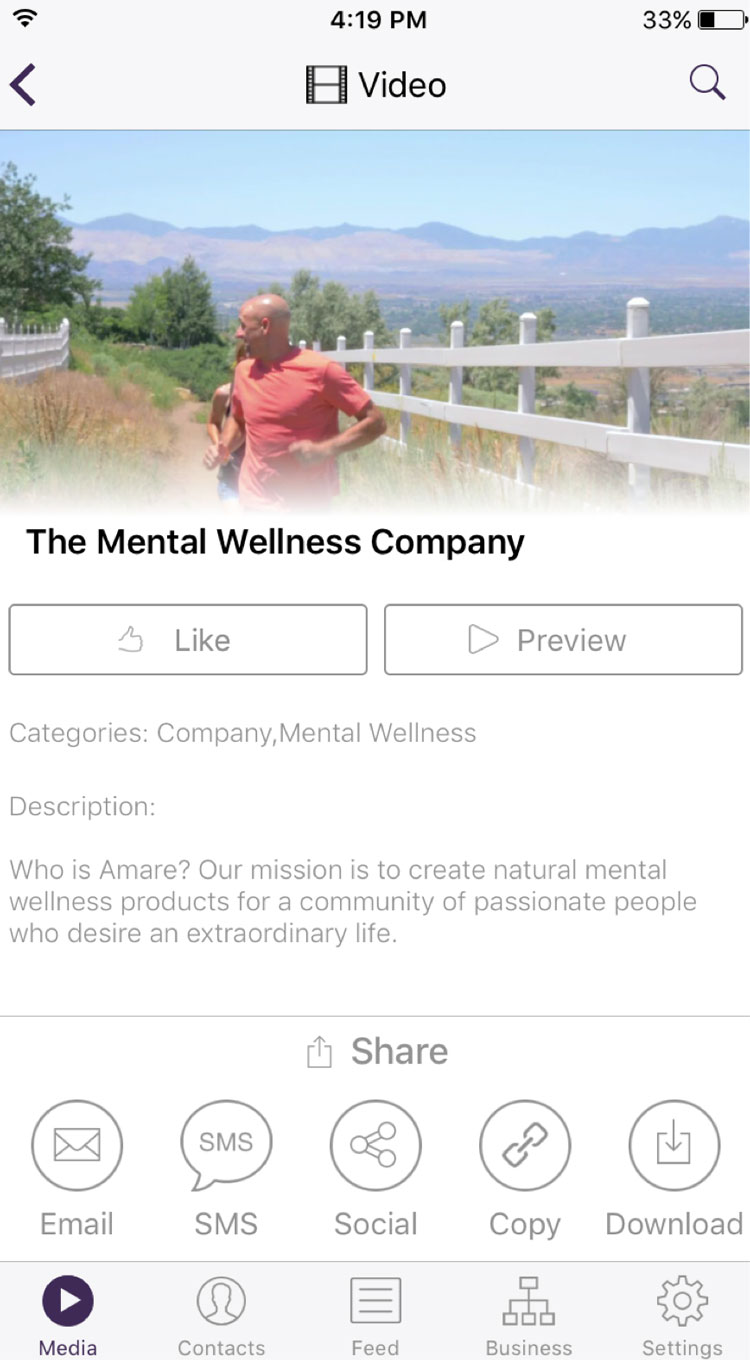This screenshot has height=1360, width=750.
Task: Go to the Business tab
Action: (x=529, y=1314)
